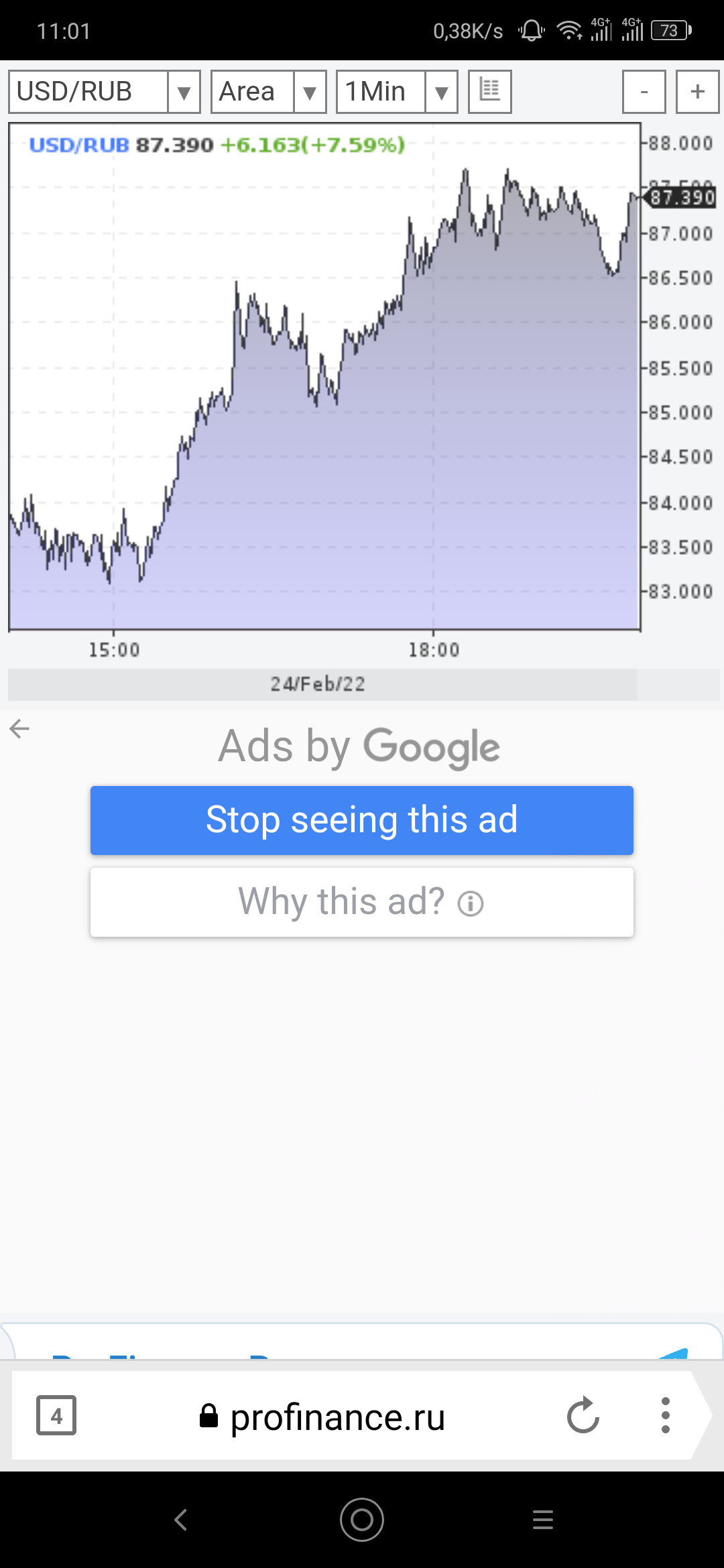Tap Stop seeing this ad
Viewport: 724px width, 1568px height.
pos(362,820)
